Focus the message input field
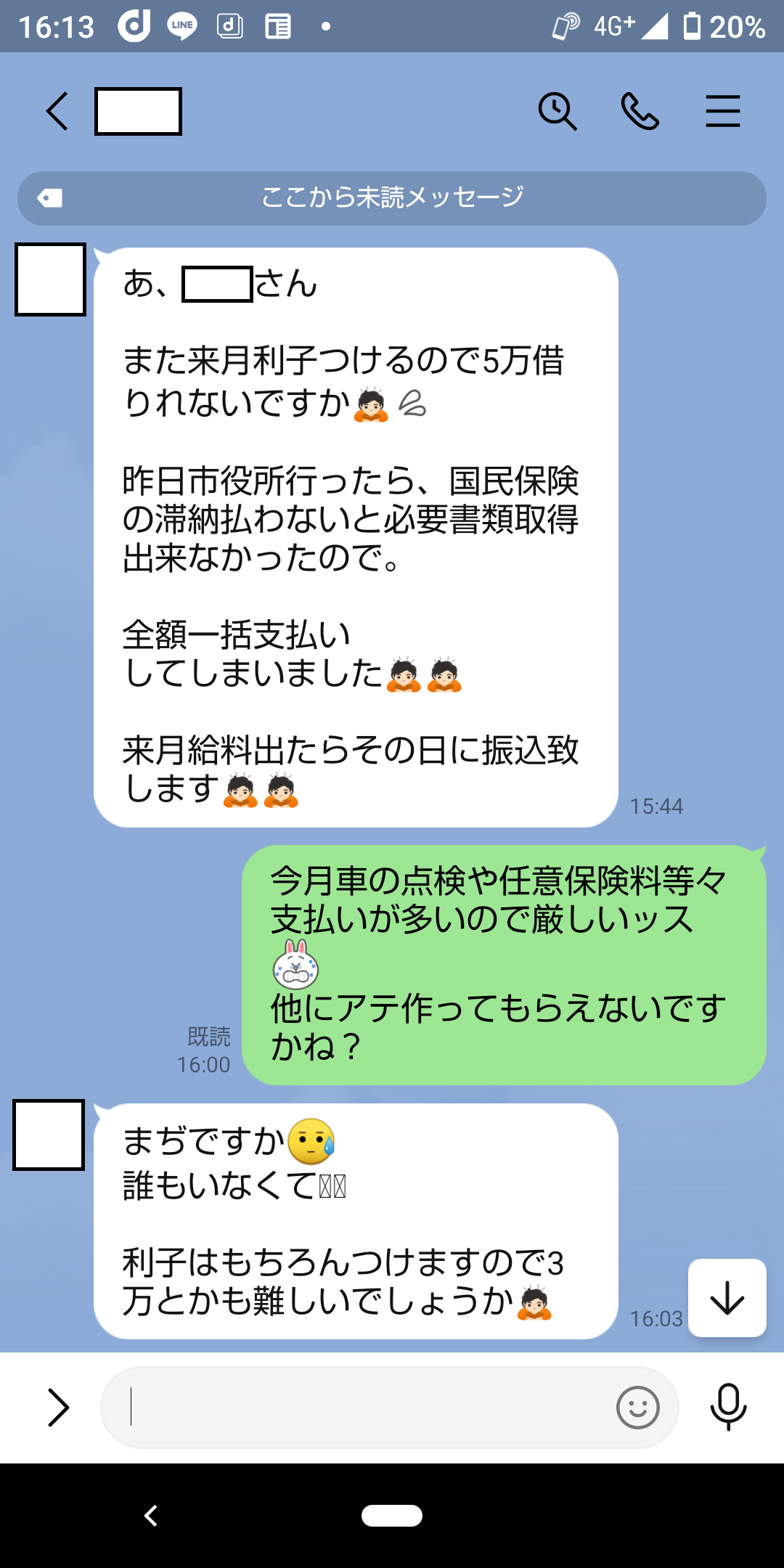 pyautogui.click(x=363, y=1408)
